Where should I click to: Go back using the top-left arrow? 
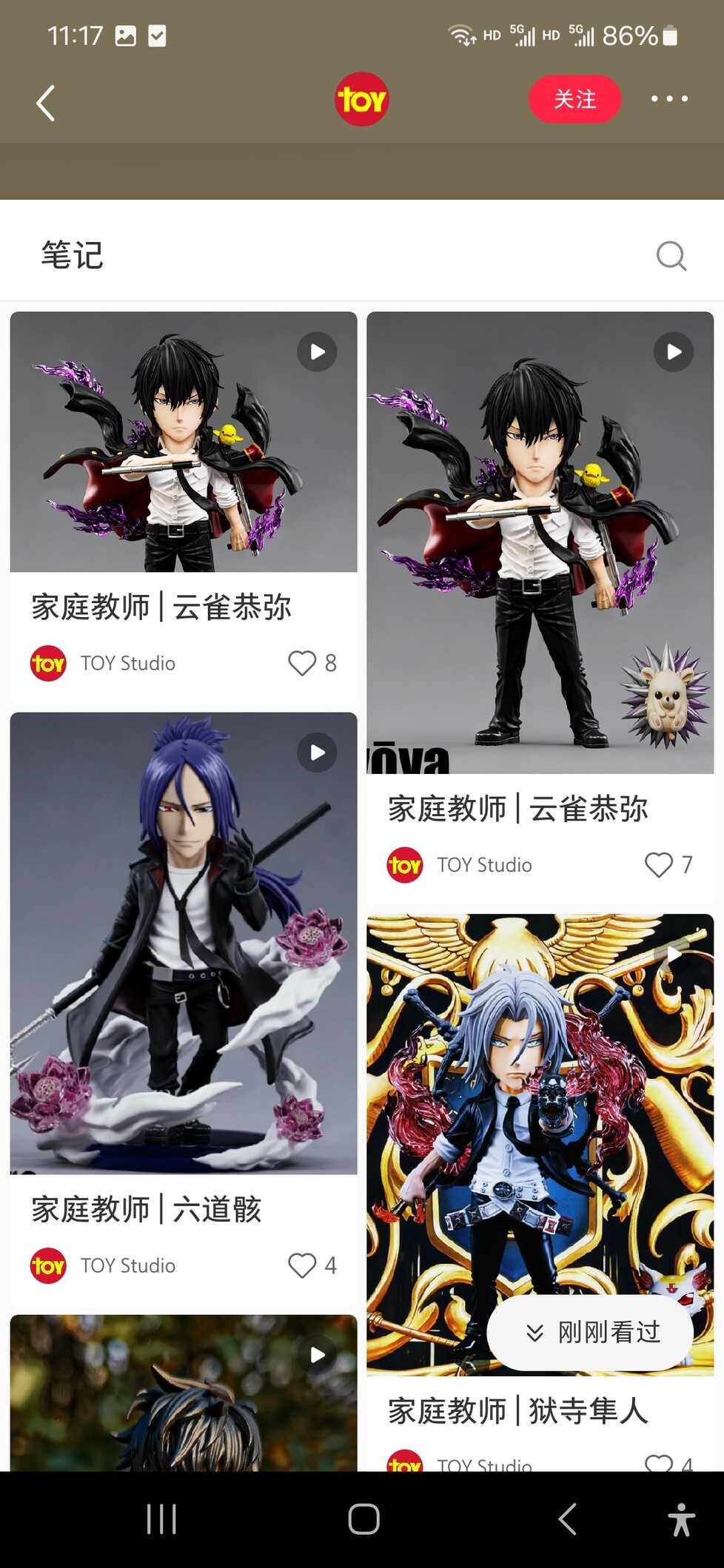[x=46, y=103]
